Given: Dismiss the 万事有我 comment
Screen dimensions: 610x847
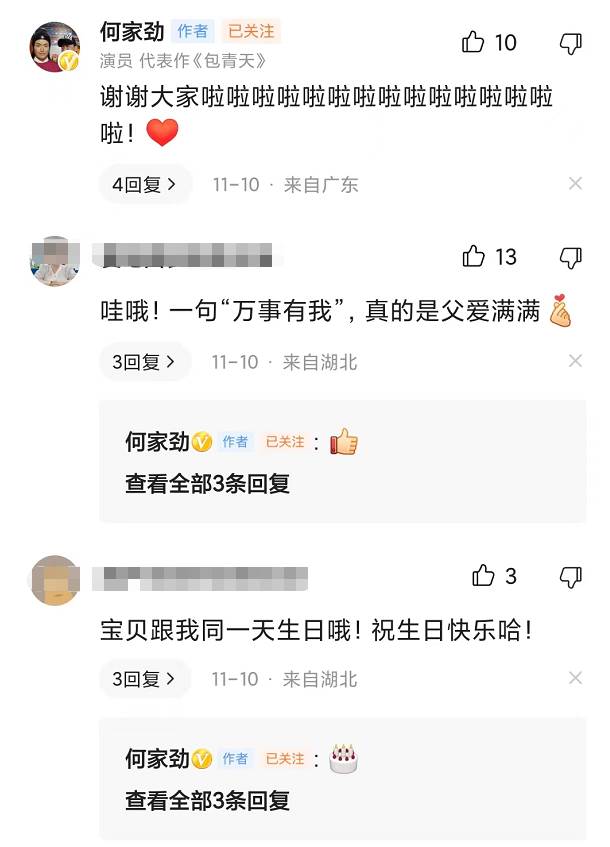Looking at the screenshot, I should 575,362.
